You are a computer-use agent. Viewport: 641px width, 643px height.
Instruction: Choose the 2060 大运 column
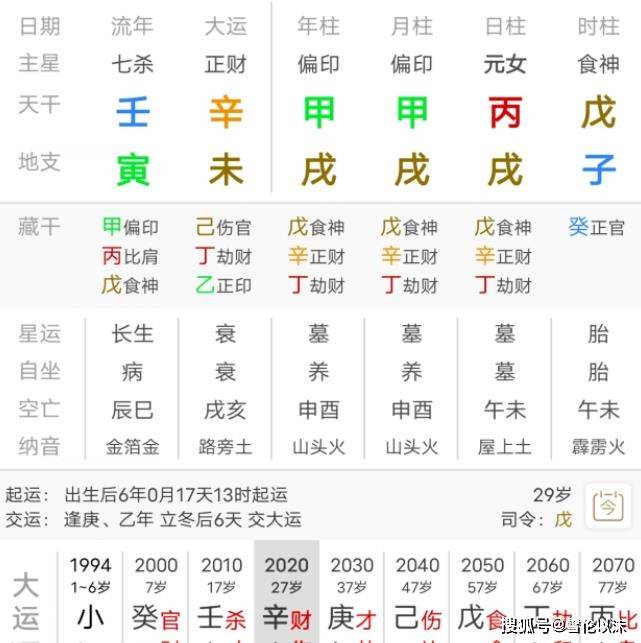pos(547,594)
